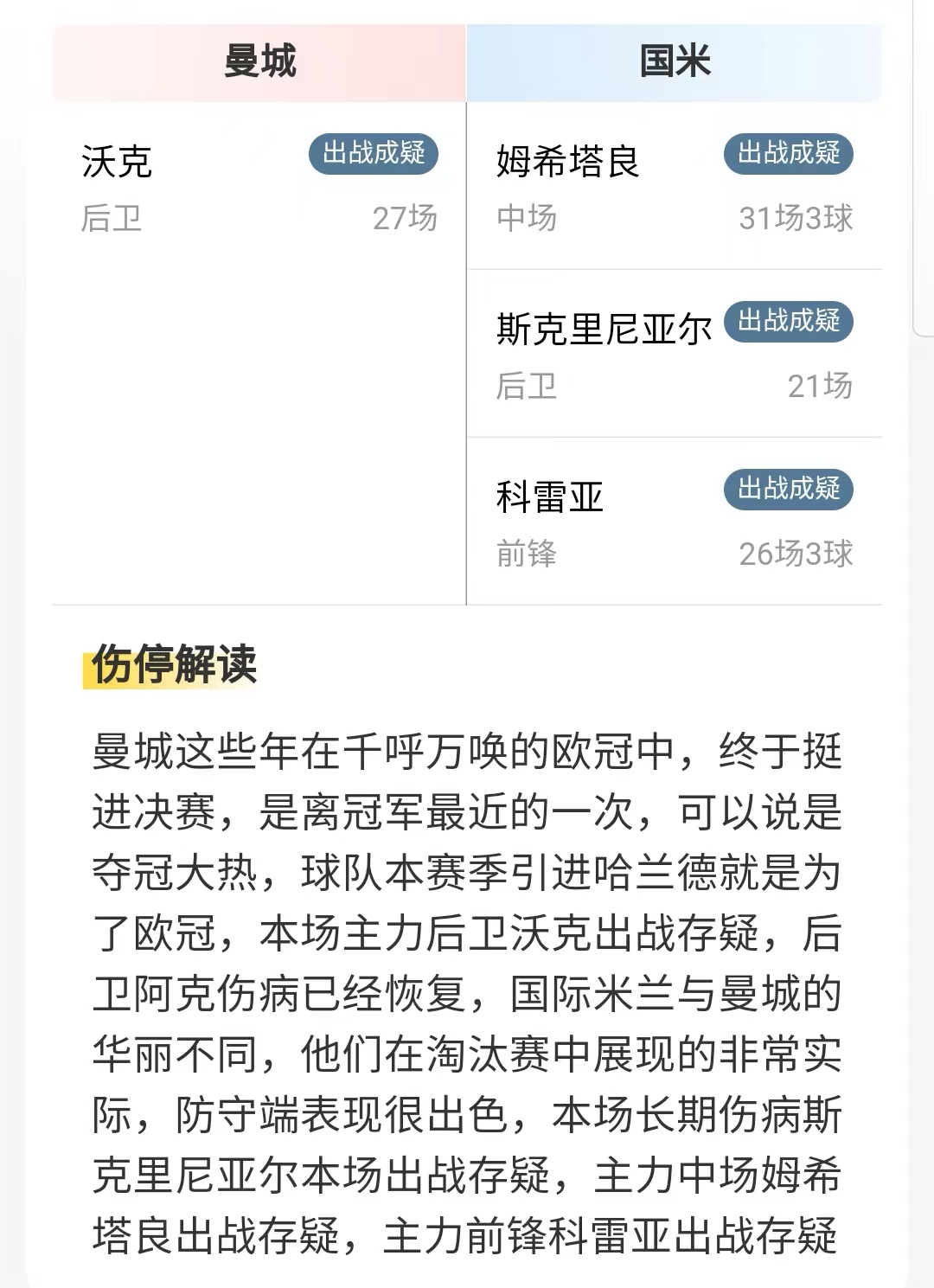This screenshot has width=934, height=1288.
Task: Click the 31场3球 stats for 姆希塔良
Action: pyautogui.click(x=796, y=220)
